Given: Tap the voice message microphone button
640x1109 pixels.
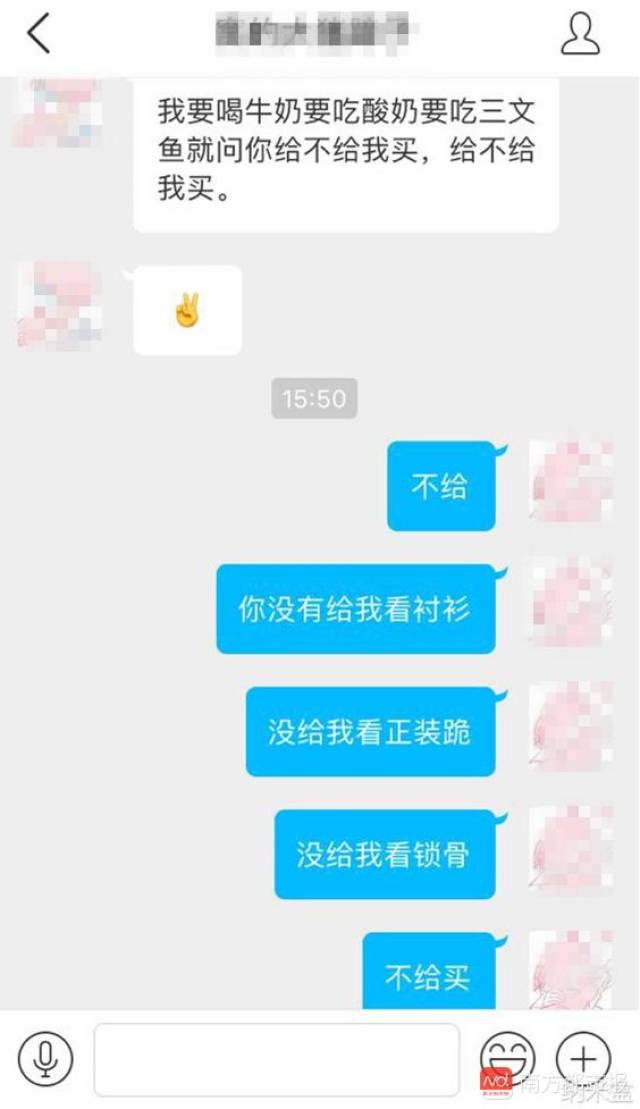Looking at the screenshot, I should click(x=45, y=1058).
